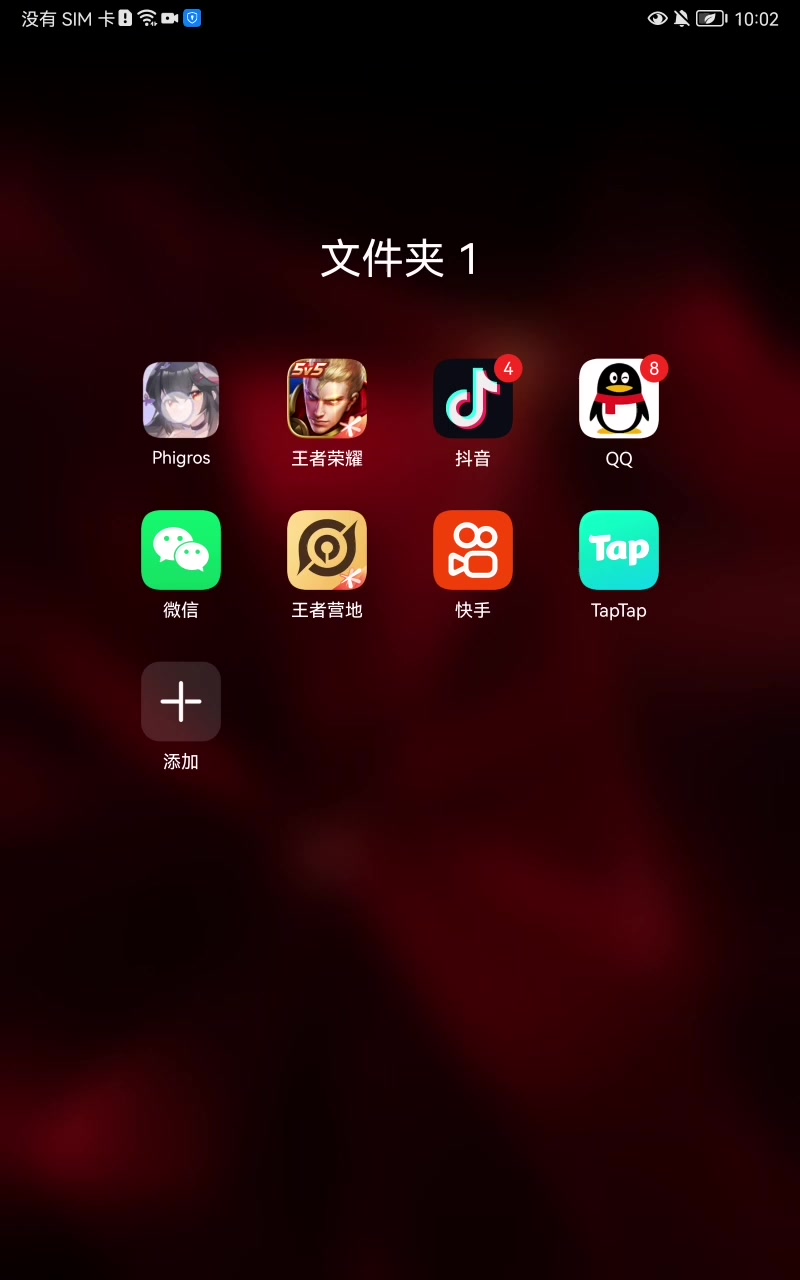Rename the folder title 文件夹 1
800x1280 pixels.
tap(400, 259)
